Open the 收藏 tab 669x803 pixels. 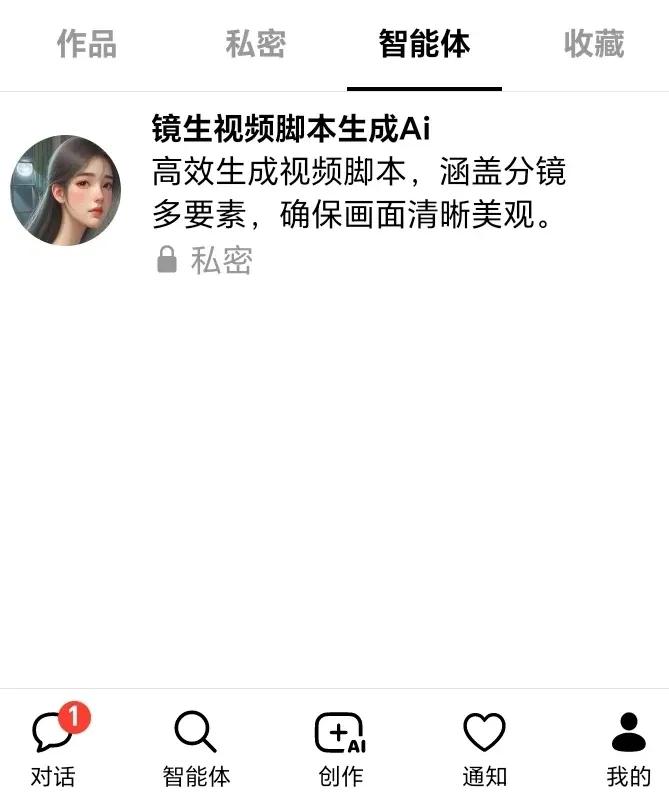click(x=594, y=44)
